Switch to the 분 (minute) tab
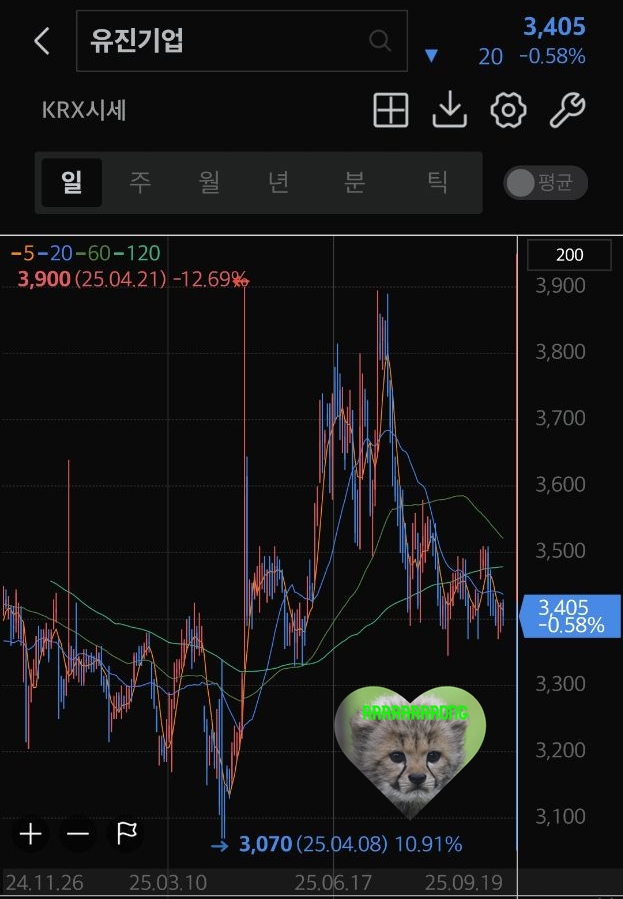623x899 pixels. [354, 183]
